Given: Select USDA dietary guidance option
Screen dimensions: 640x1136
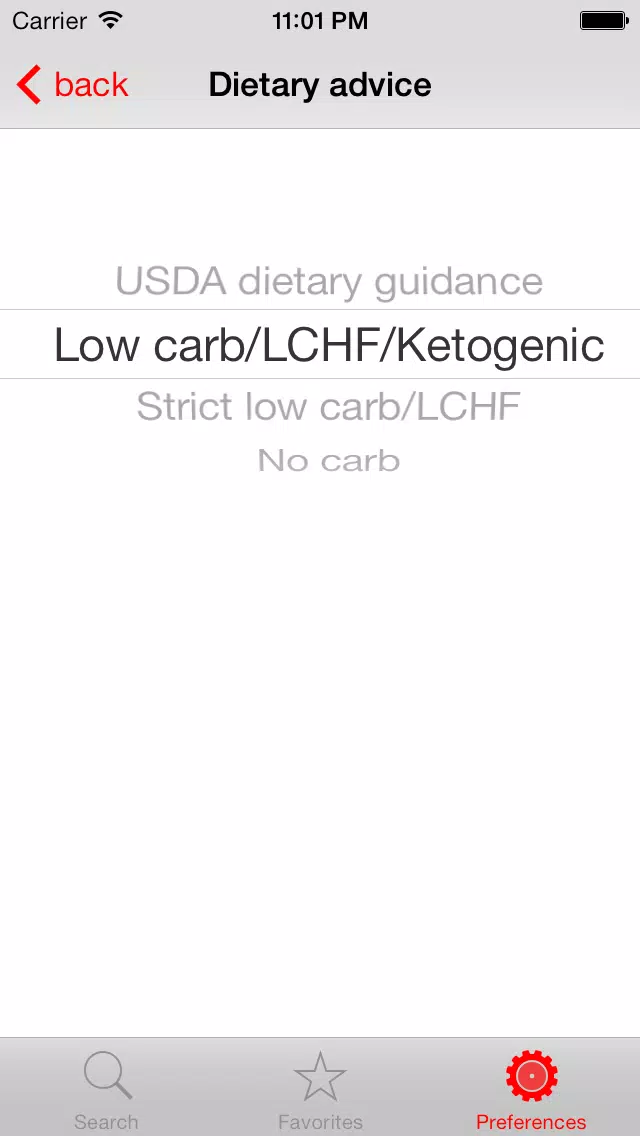Looking at the screenshot, I should [329, 281].
